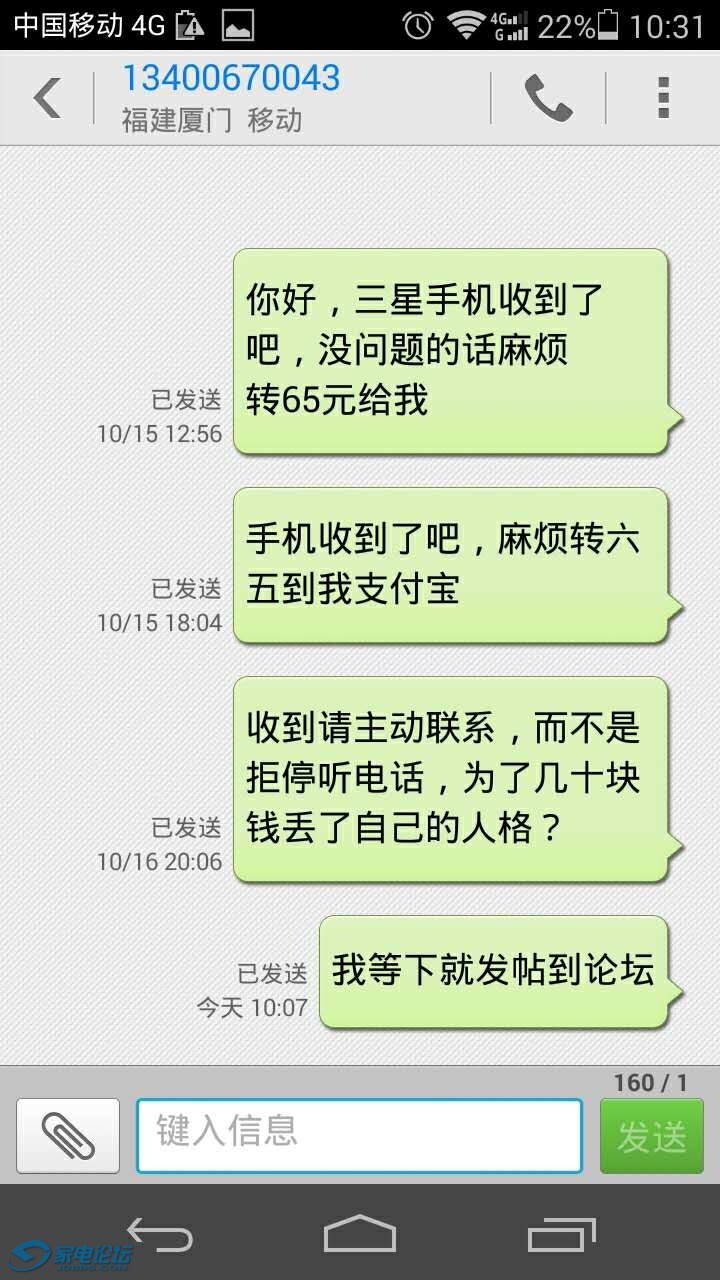Go back to the message list
The height and width of the screenshot is (1280, 720).
click(x=46, y=98)
